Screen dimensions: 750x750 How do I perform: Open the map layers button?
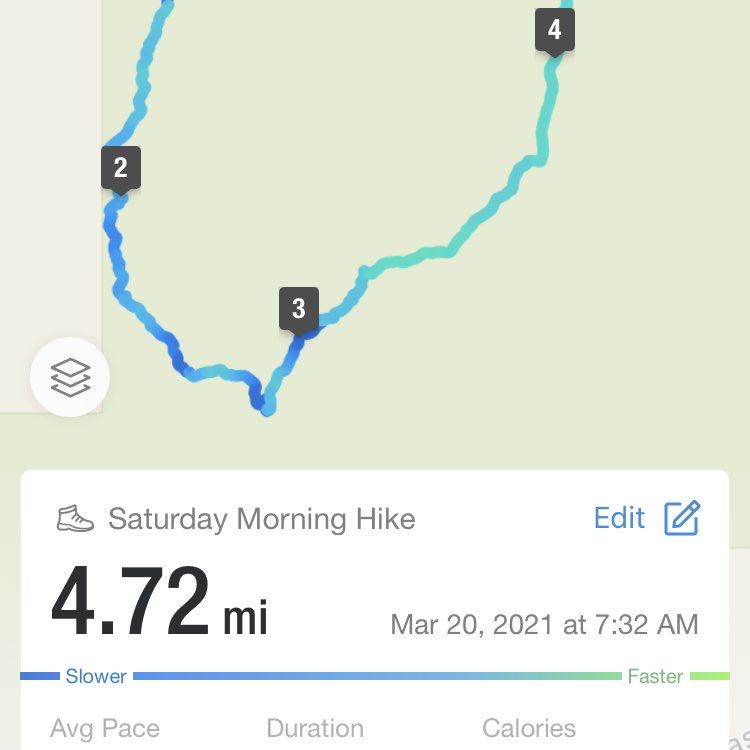(x=70, y=377)
